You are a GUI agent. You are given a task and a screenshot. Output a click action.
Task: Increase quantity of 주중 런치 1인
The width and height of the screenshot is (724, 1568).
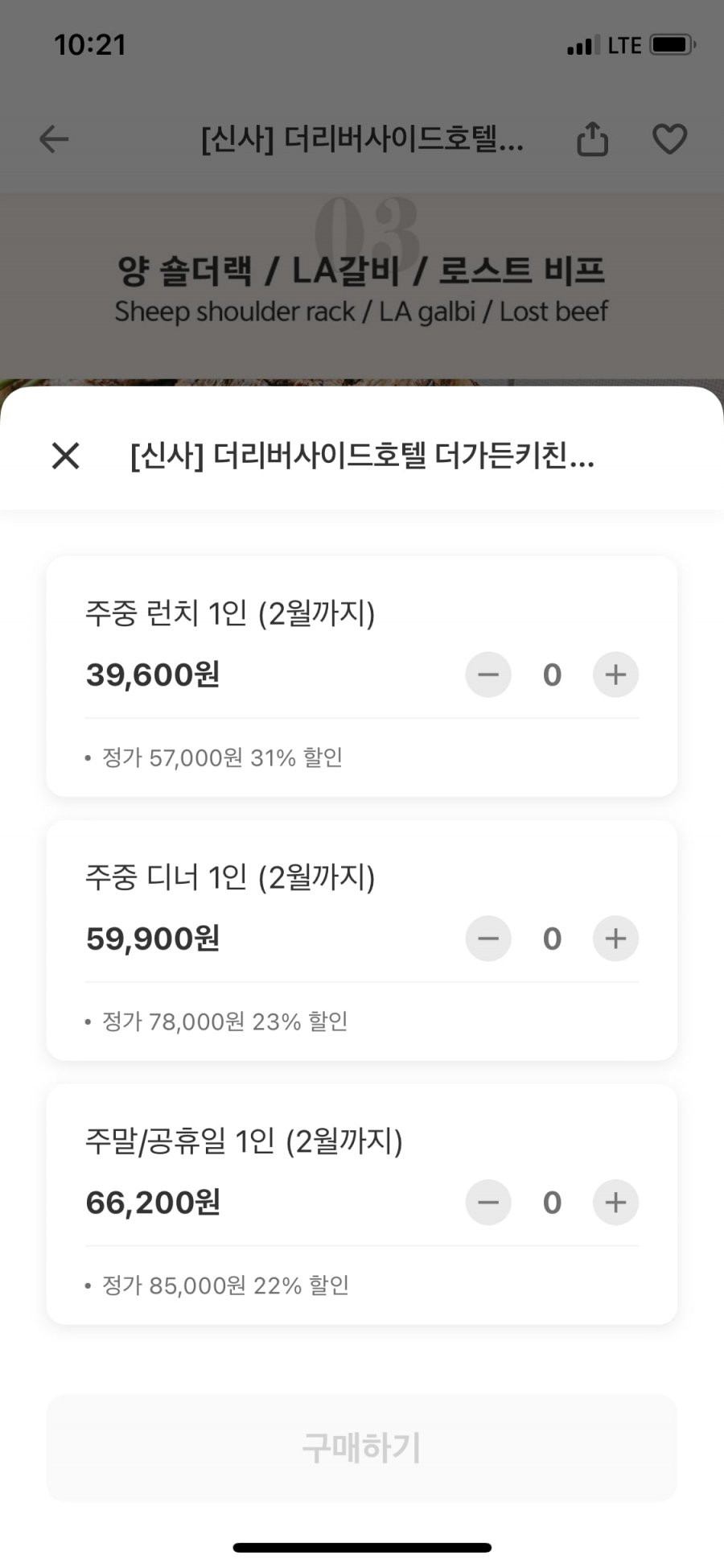pyautogui.click(x=615, y=675)
